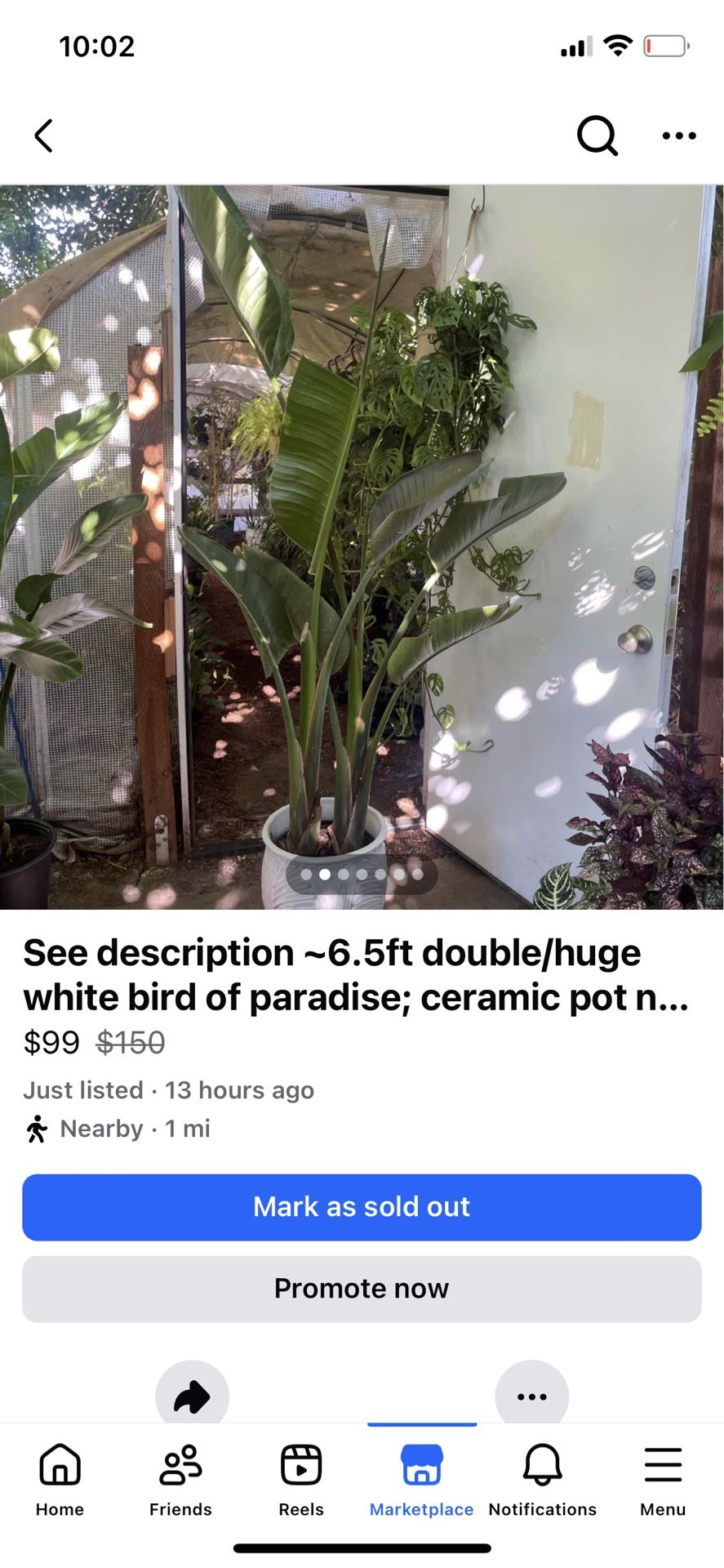Open the Menu tab
This screenshot has height=1568, width=724.
pyautogui.click(x=663, y=1479)
